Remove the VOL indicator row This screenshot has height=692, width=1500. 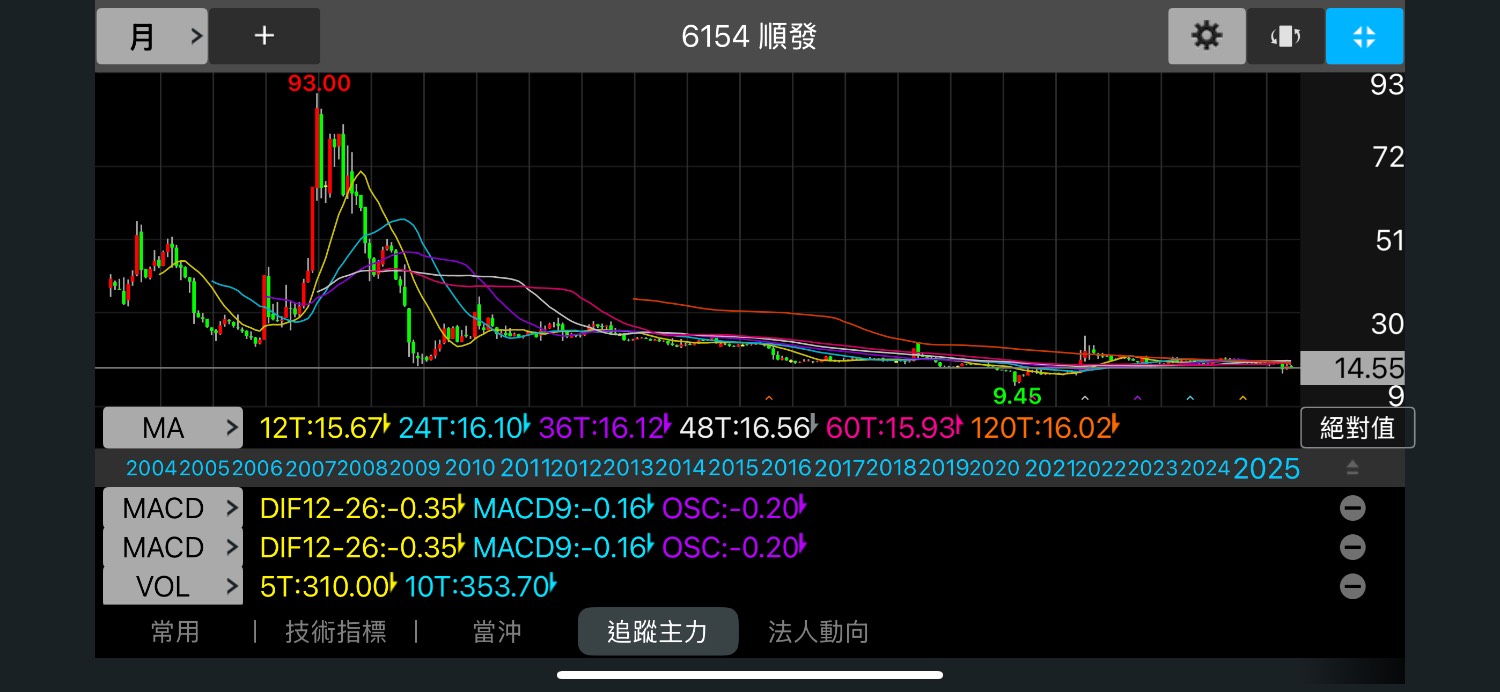(x=1352, y=586)
